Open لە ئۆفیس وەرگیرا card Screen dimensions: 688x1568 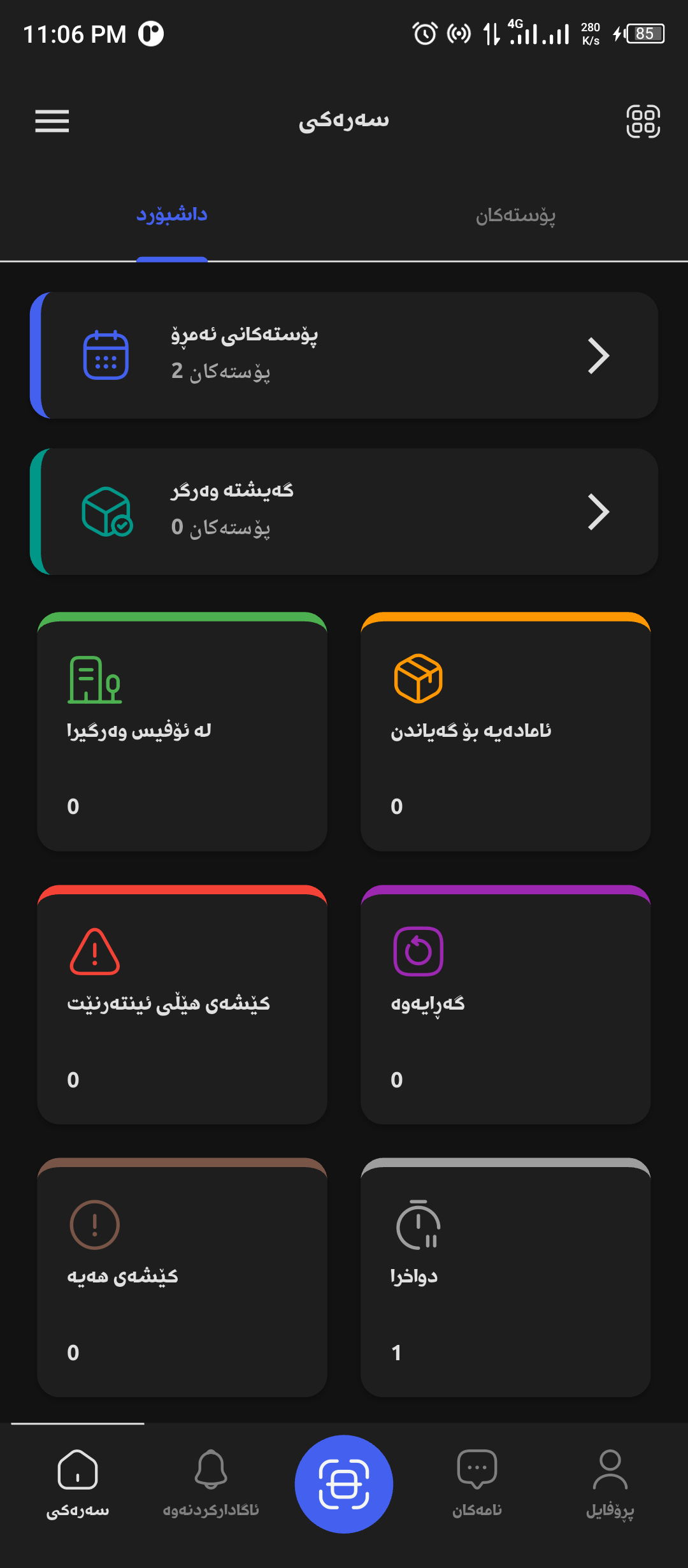point(182,732)
